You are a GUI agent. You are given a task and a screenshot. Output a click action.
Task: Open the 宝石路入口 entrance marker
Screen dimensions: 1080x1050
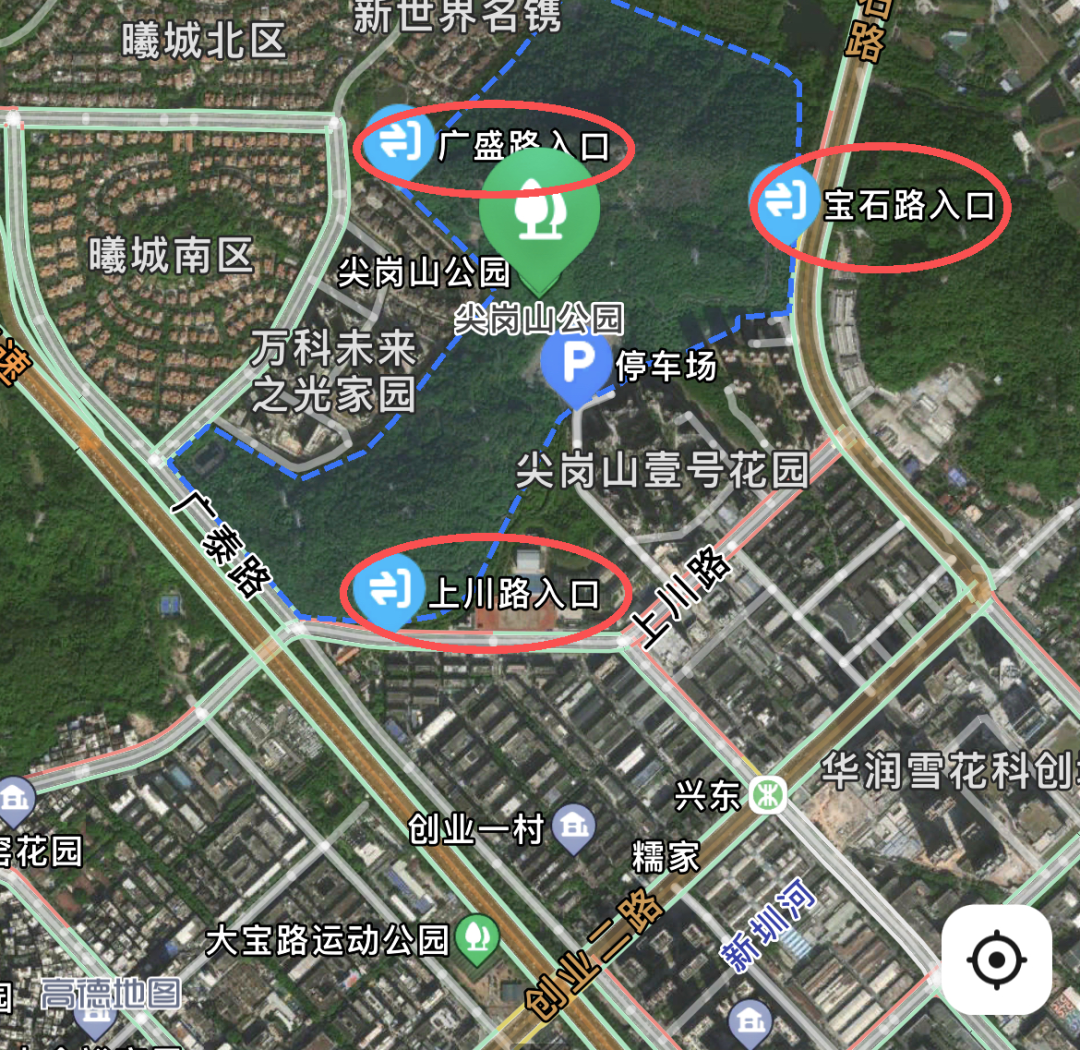point(785,201)
